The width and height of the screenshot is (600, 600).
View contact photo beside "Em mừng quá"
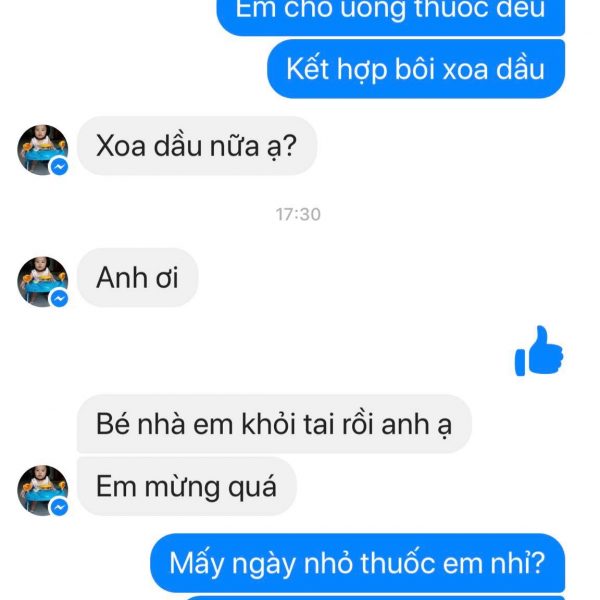point(42,490)
